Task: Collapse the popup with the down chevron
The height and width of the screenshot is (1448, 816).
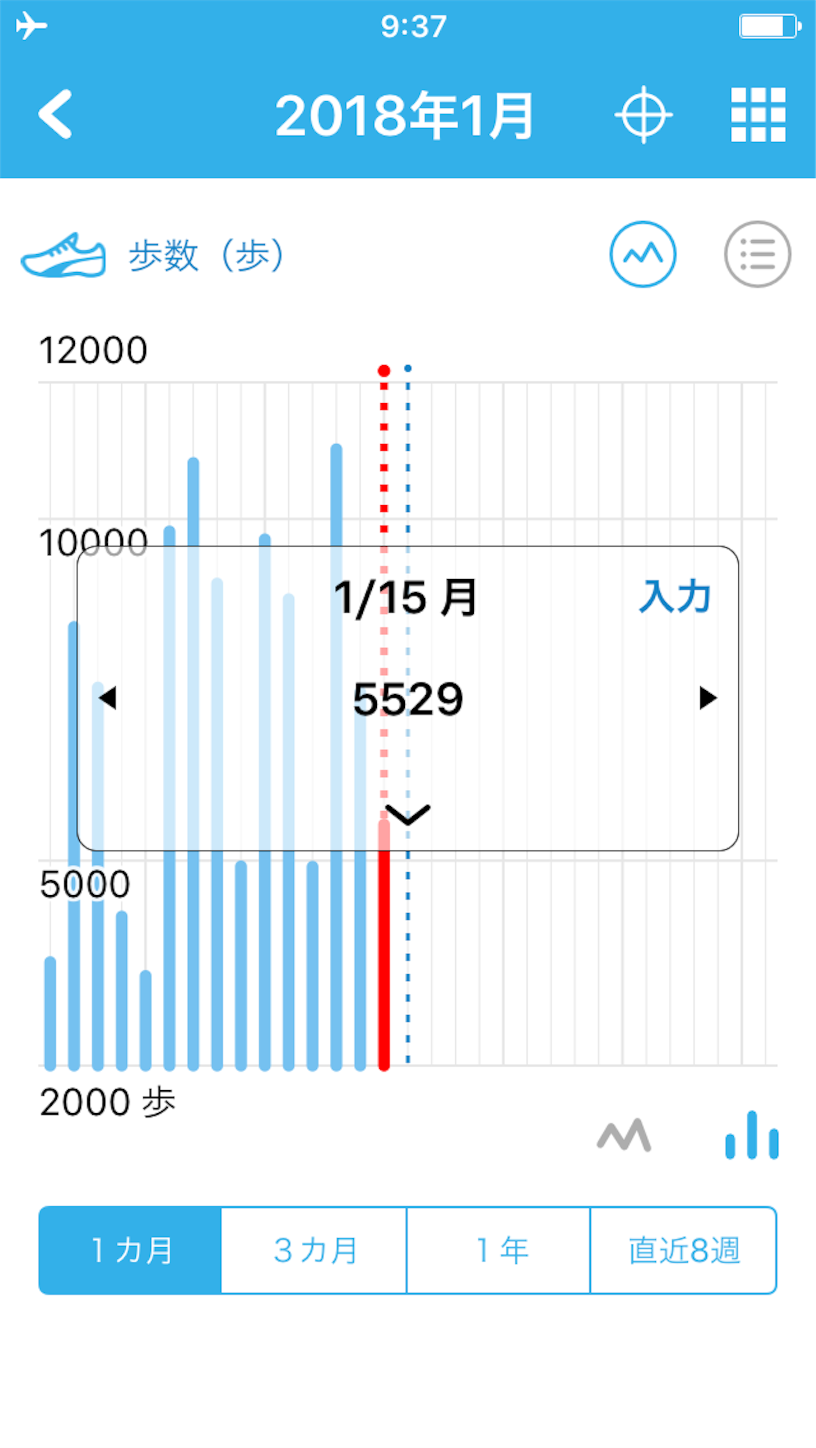Action: [x=408, y=815]
